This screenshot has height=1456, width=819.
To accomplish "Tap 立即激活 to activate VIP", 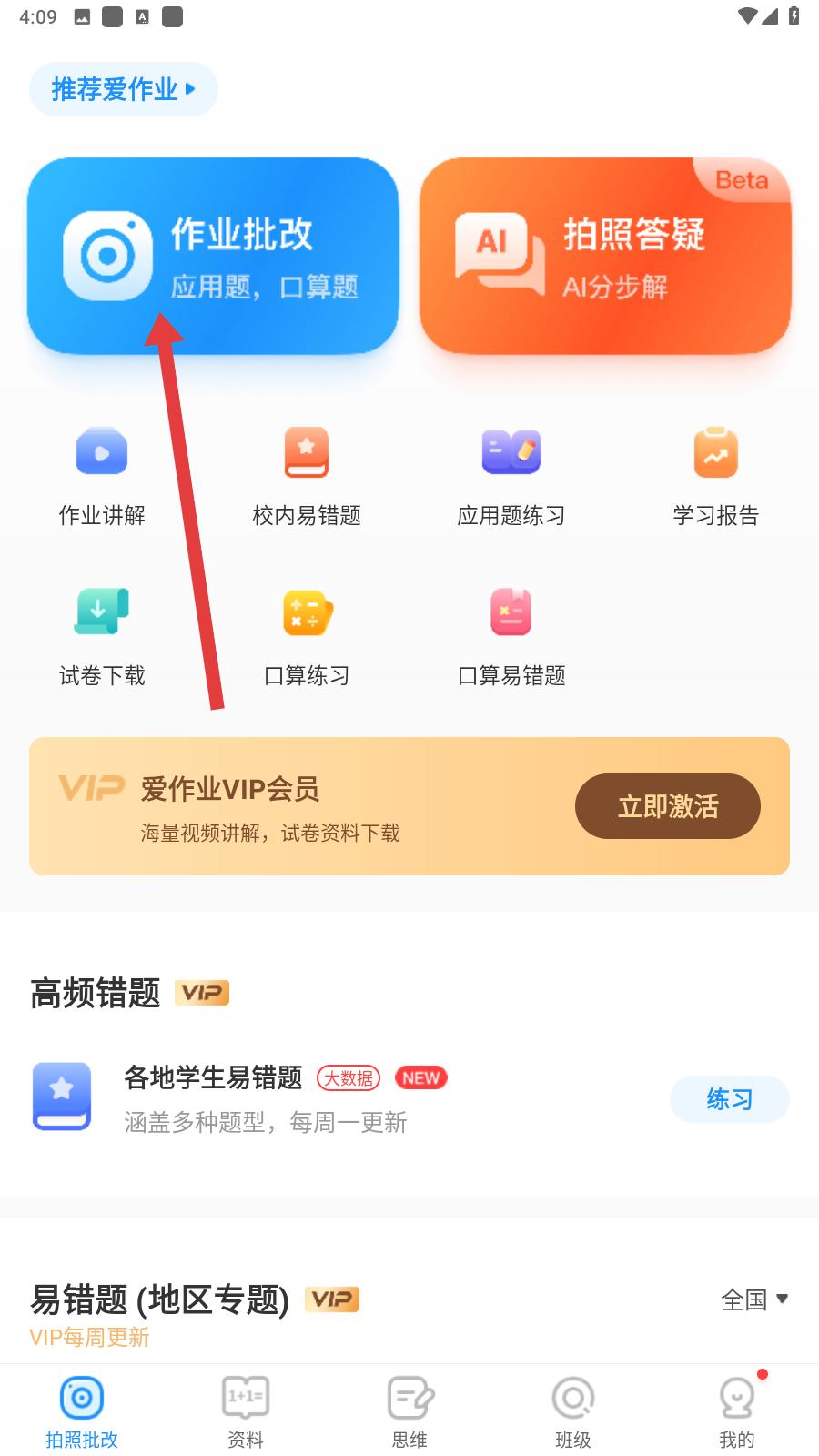I will [667, 806].
